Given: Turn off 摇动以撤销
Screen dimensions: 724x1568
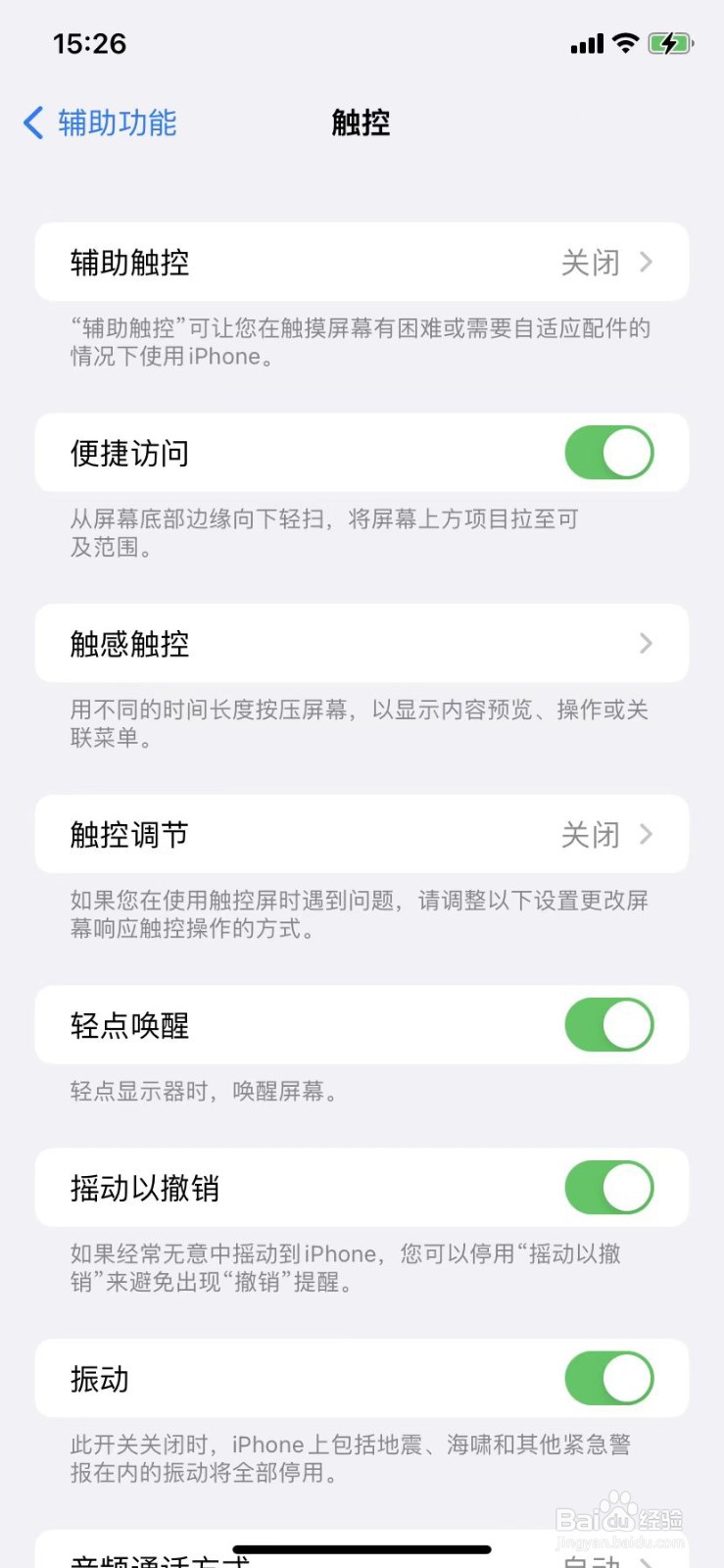Looking at the screenshot, I should 608,1187.
